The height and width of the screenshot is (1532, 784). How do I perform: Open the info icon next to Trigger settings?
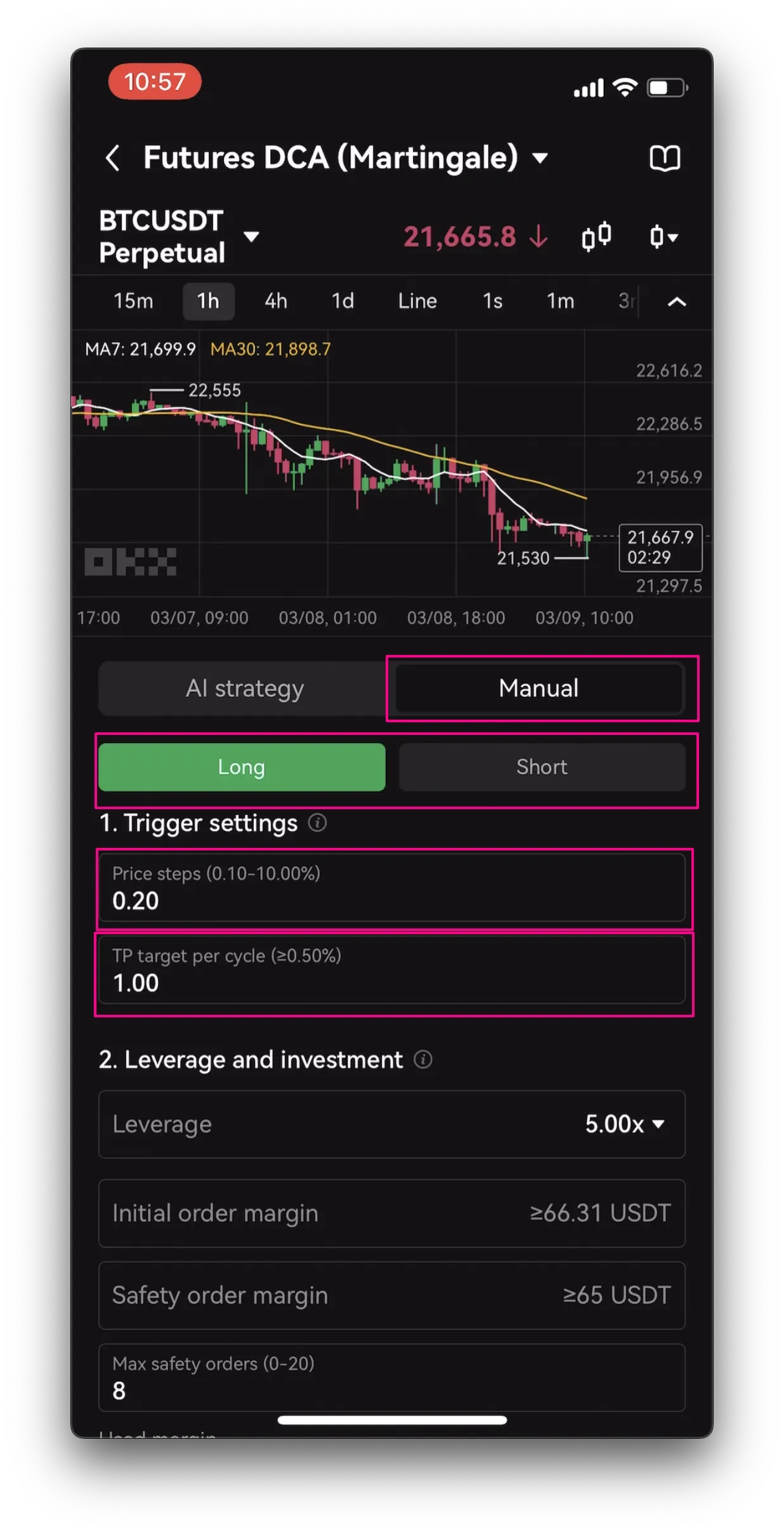pos(317,823)
